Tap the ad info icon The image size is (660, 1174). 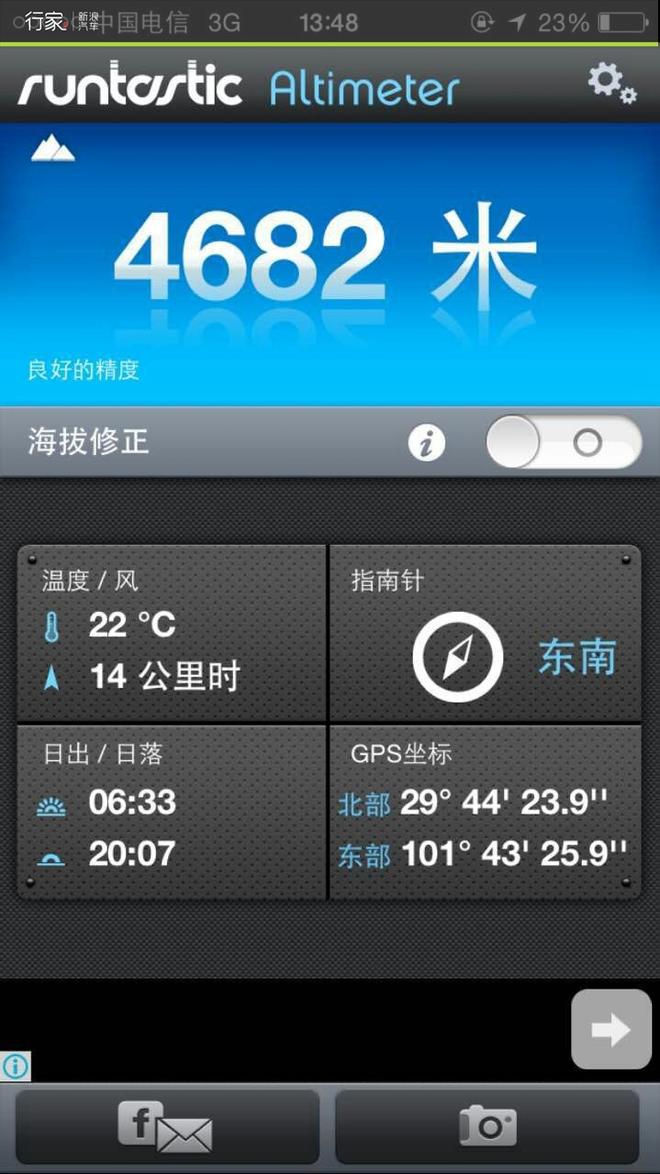point(15,1066)
